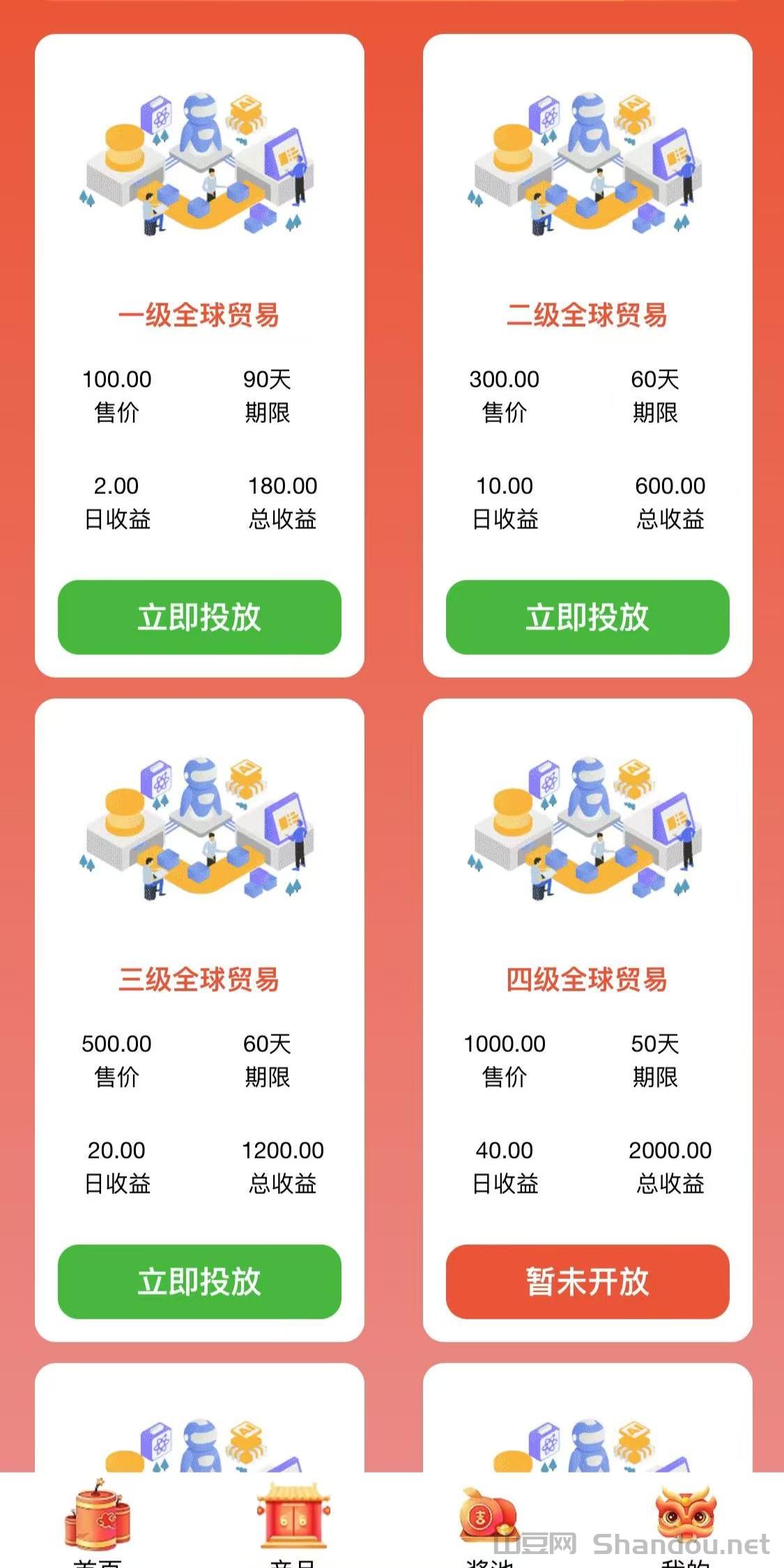Open the 一级全球贸易 product card
784x1568 pixels.
(199, 315)
